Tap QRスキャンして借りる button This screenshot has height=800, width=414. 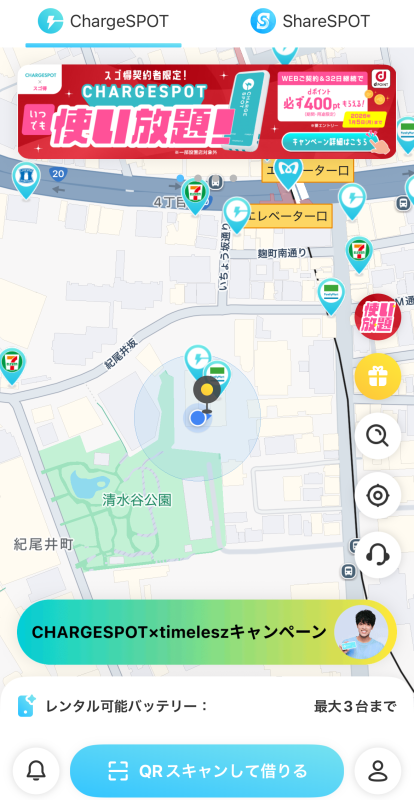(x=207, y=770)
